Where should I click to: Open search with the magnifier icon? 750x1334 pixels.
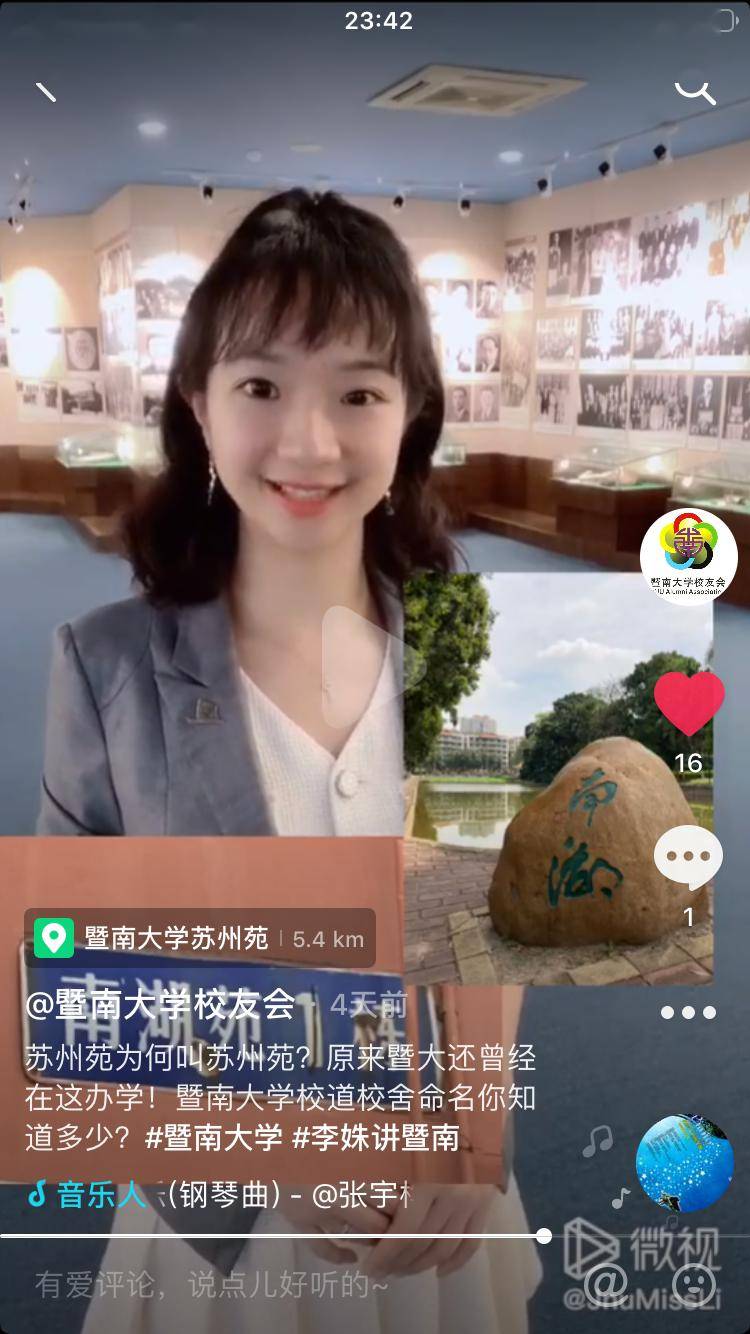(x=696, y=93)
